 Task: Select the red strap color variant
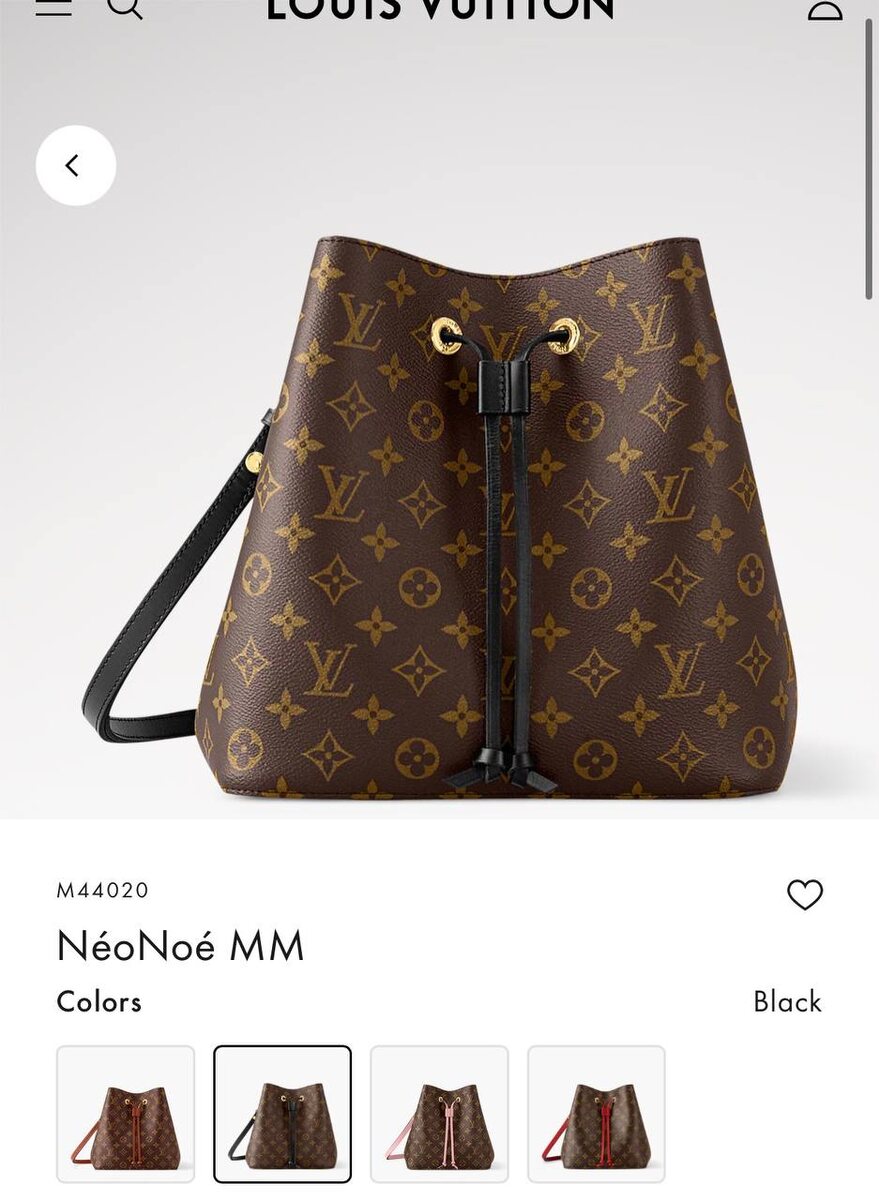(x=596, y=1114)
